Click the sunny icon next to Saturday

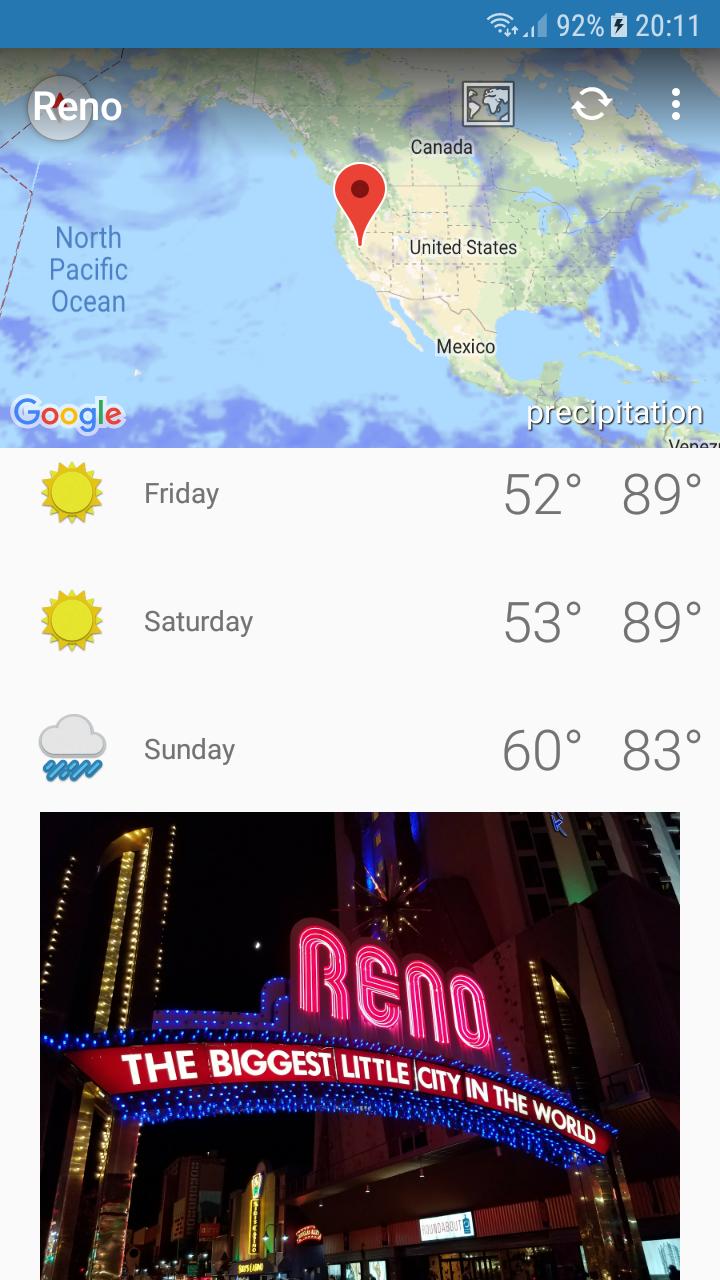(70, 620)
